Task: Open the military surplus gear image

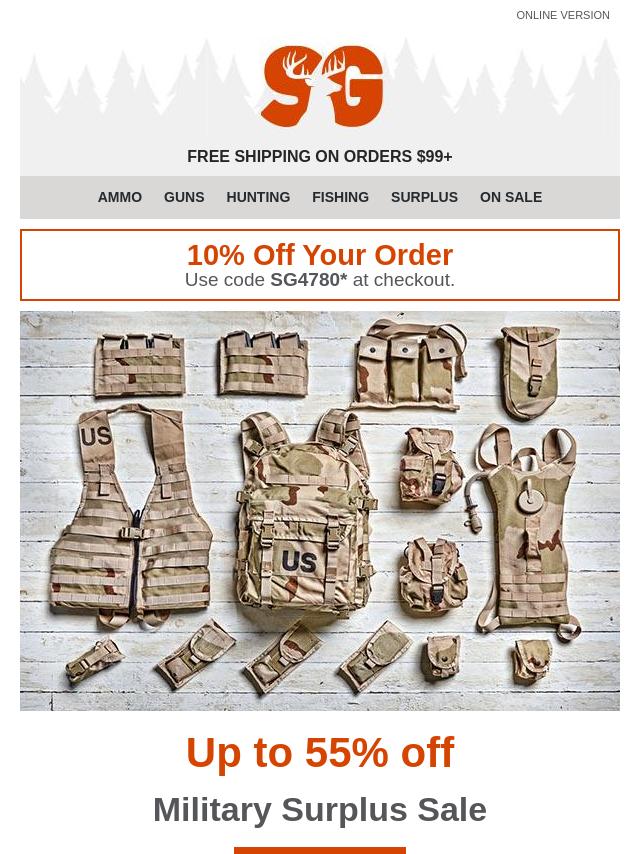Action: pyautogui.click(x=320, y=510)
